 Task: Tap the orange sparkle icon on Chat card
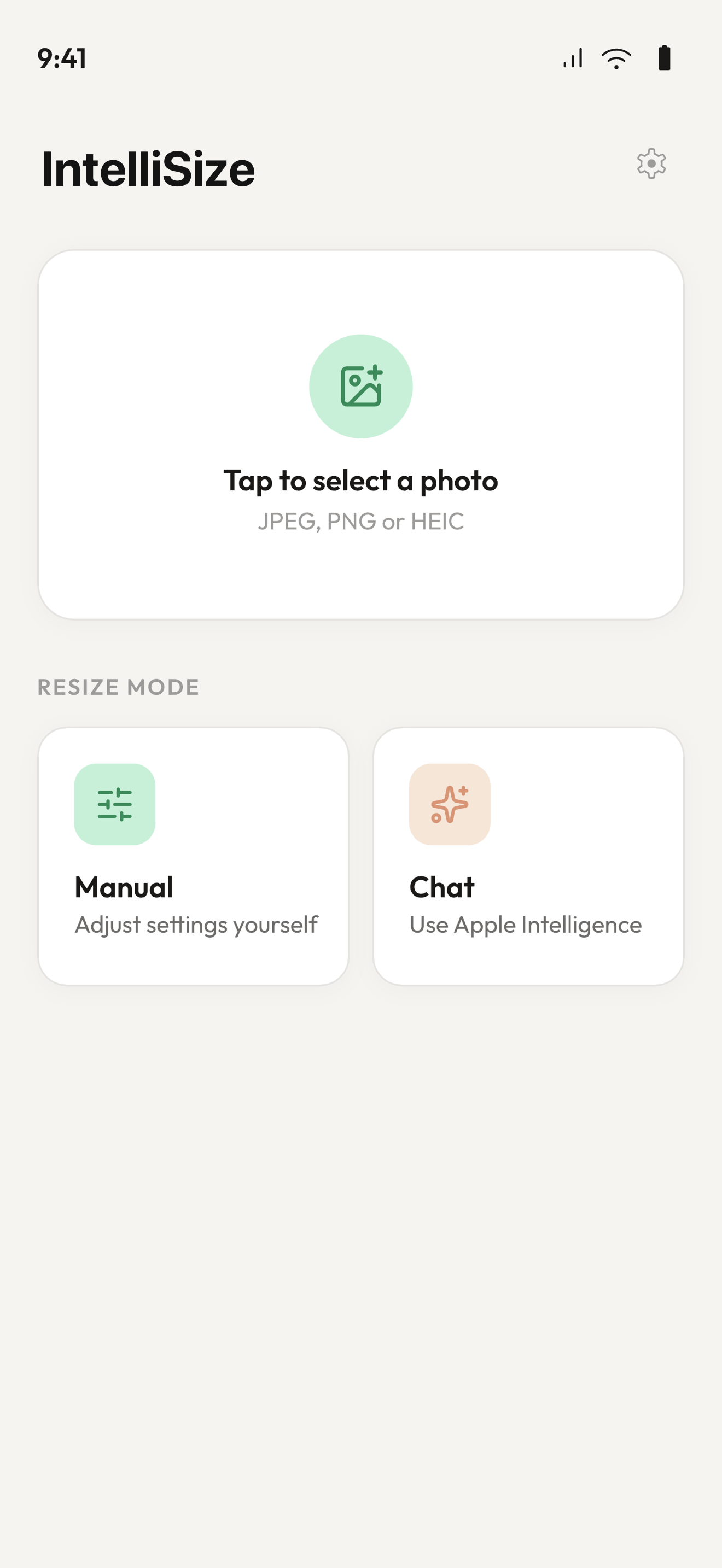coord(449,804)
